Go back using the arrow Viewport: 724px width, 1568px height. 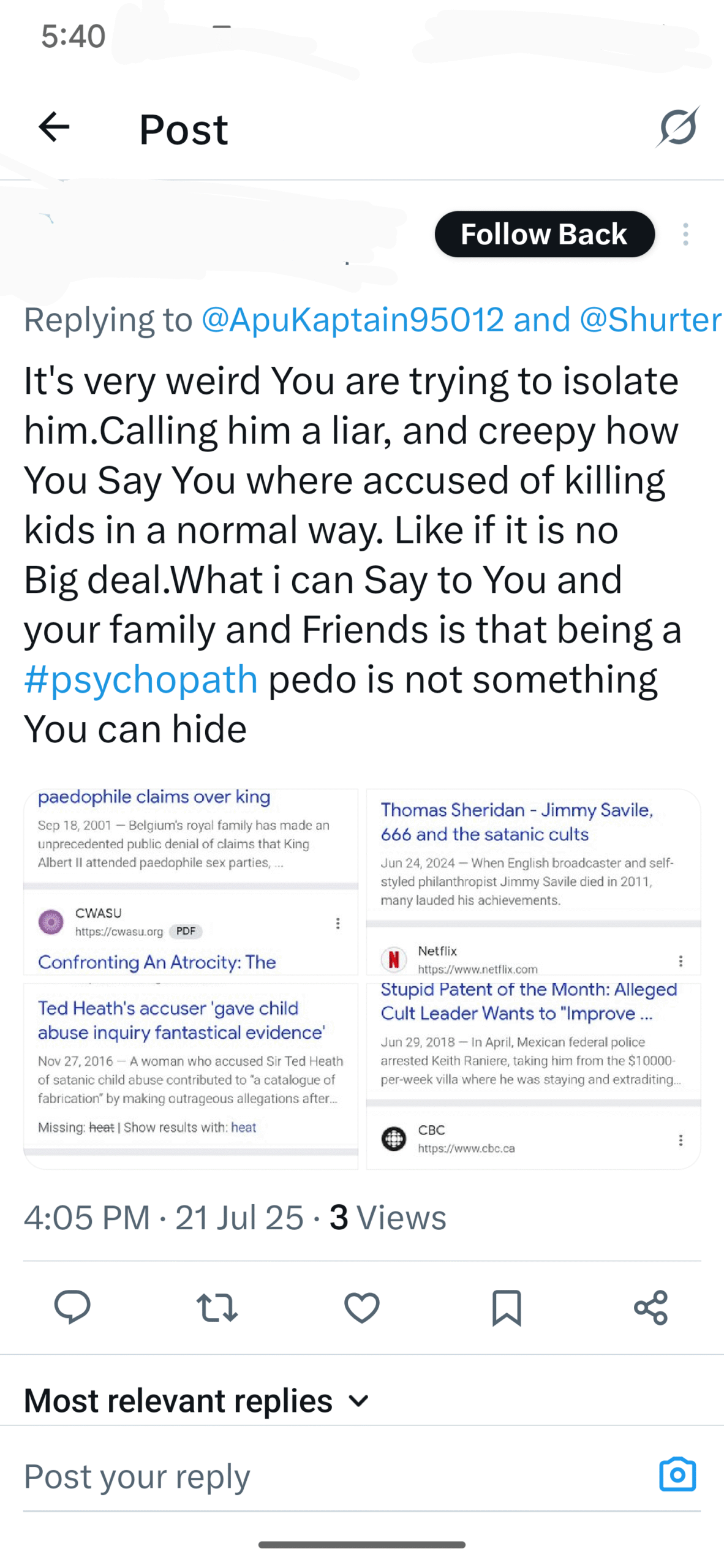[54, 127]
